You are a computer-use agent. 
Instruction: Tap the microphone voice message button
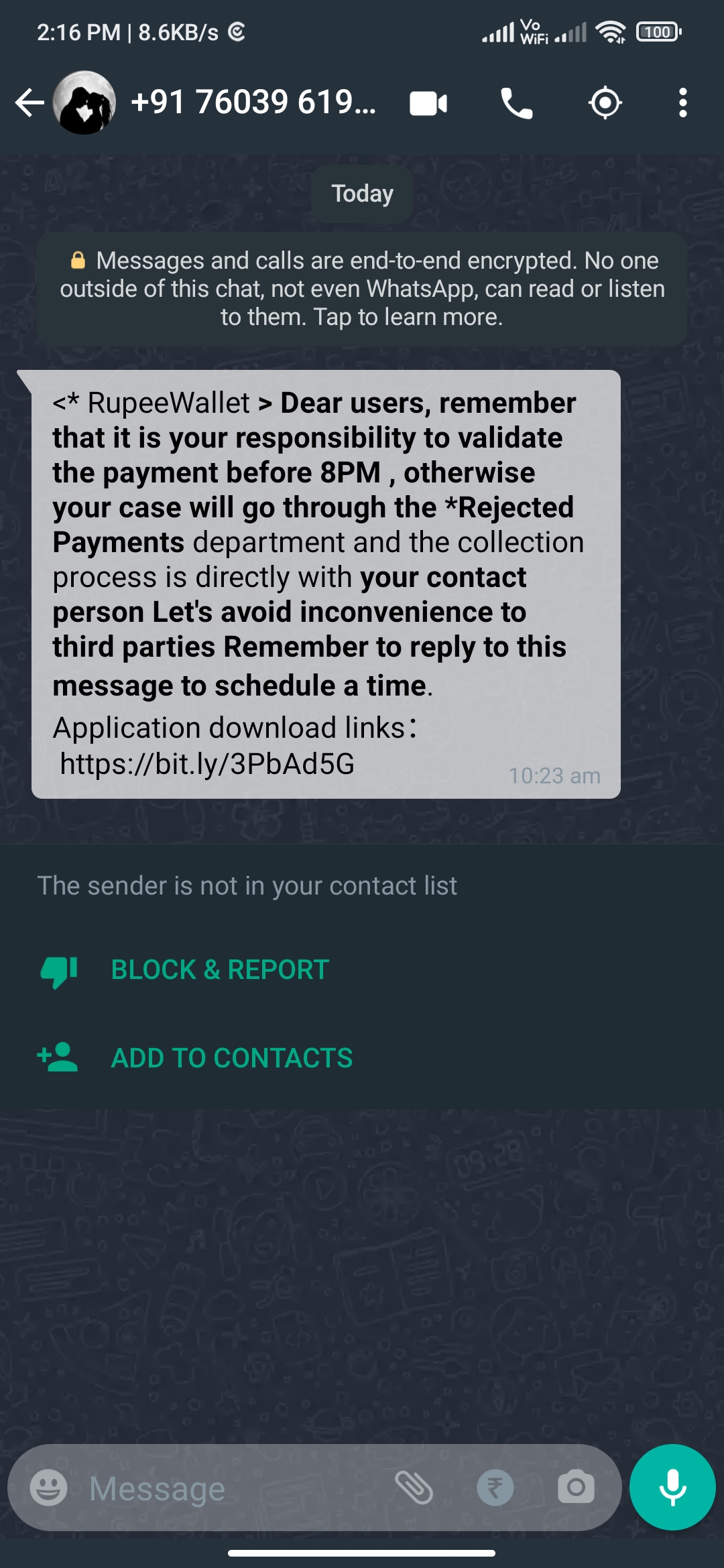(x=672, y=1488)
